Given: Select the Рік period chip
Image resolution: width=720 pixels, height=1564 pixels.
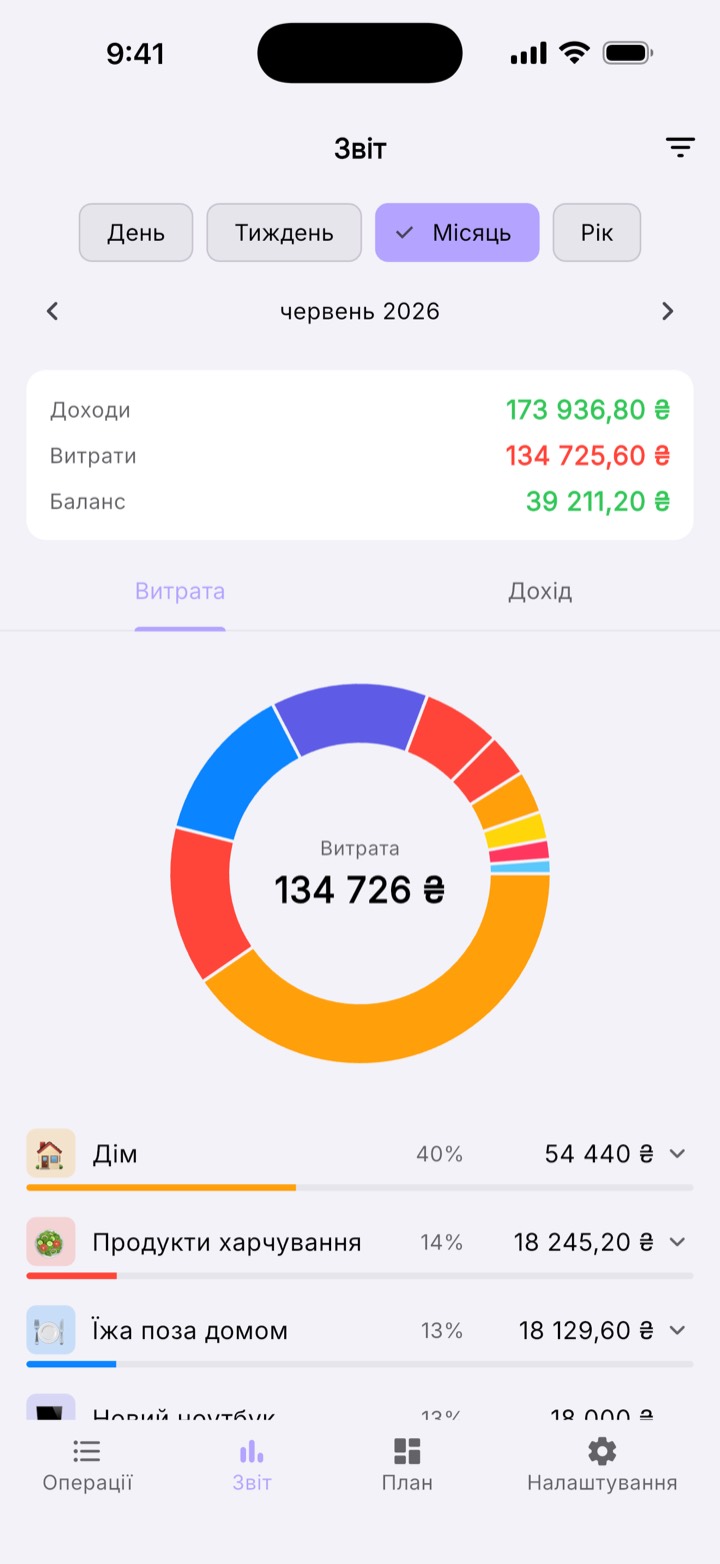Looking at the screenshot, I should 596,233.
